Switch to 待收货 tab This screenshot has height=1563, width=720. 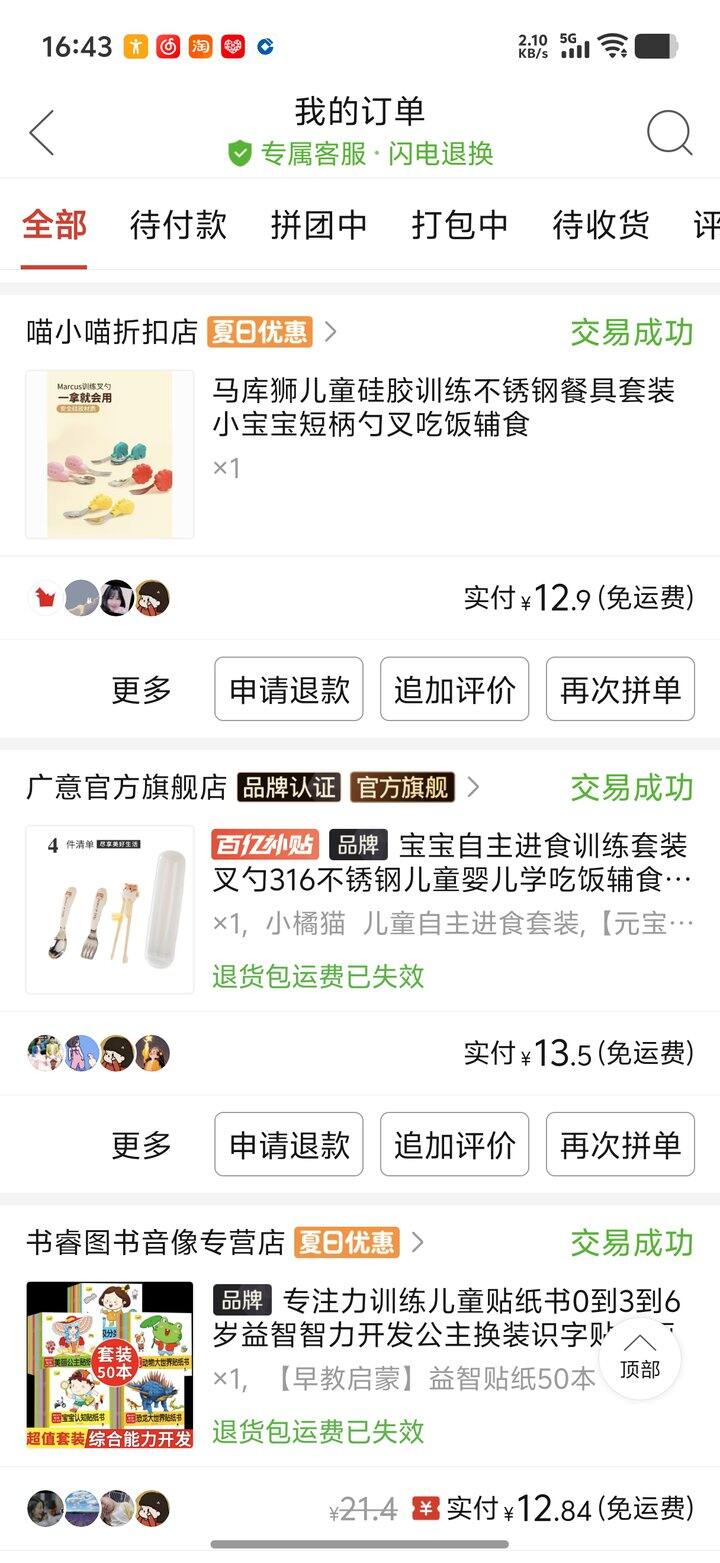[x=601, y=225]
